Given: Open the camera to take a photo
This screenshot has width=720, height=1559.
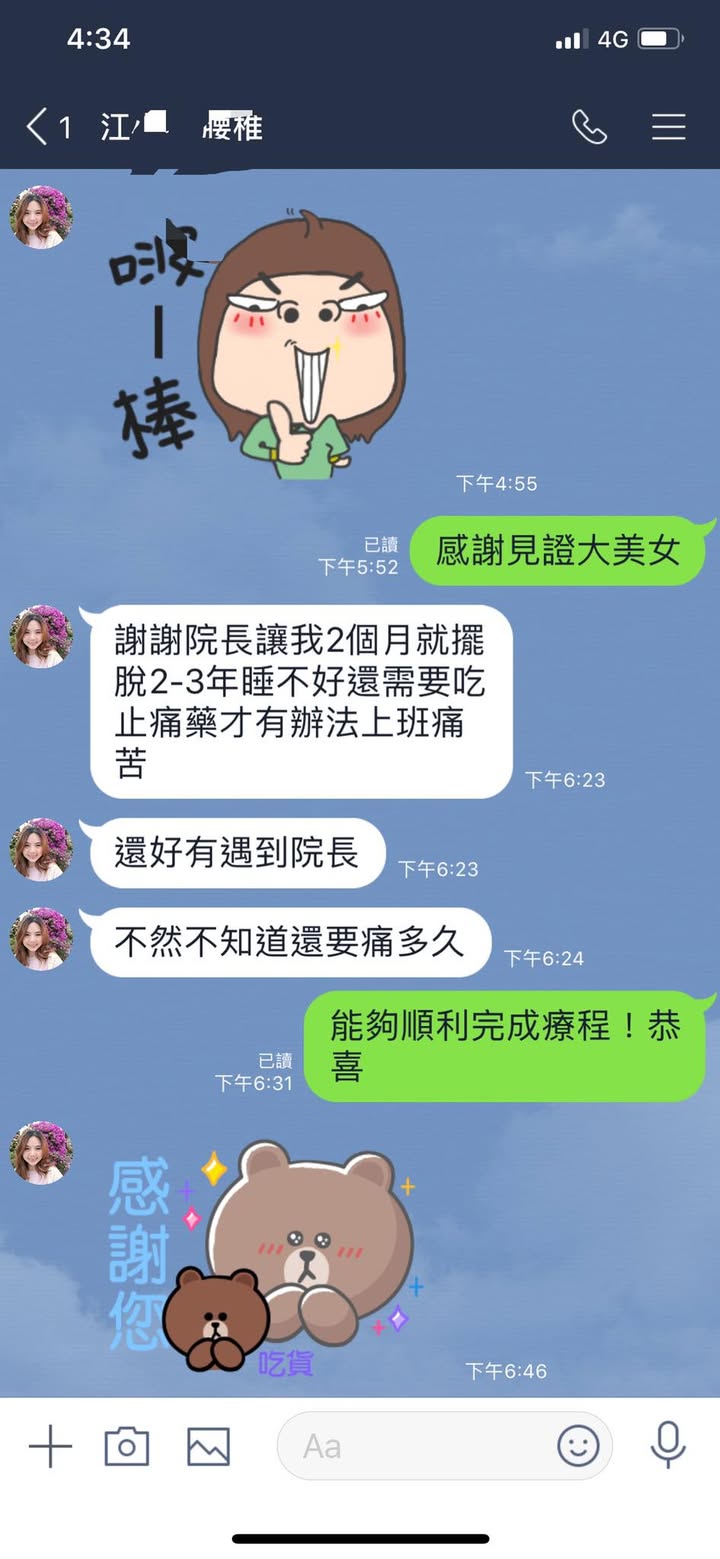Looking at the screenshot, I should point(127,1446).
